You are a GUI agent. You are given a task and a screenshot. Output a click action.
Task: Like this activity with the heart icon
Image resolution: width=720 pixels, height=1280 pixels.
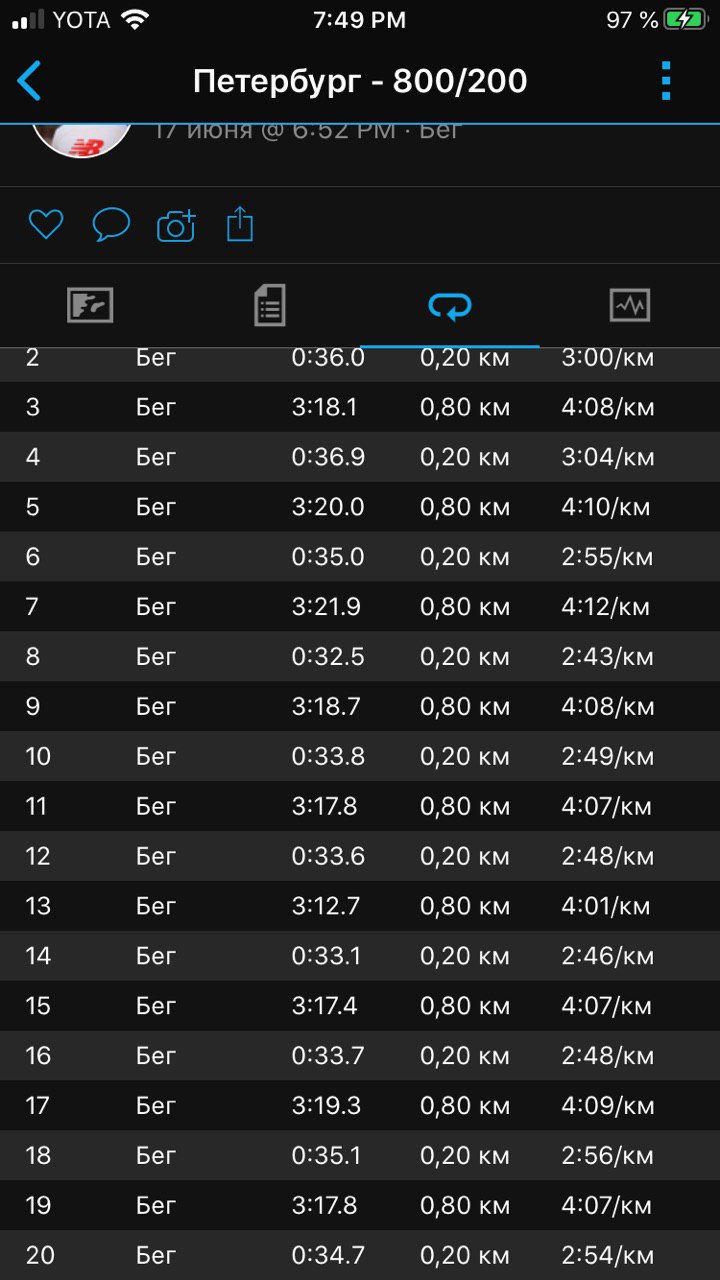(x=46, y=225)
